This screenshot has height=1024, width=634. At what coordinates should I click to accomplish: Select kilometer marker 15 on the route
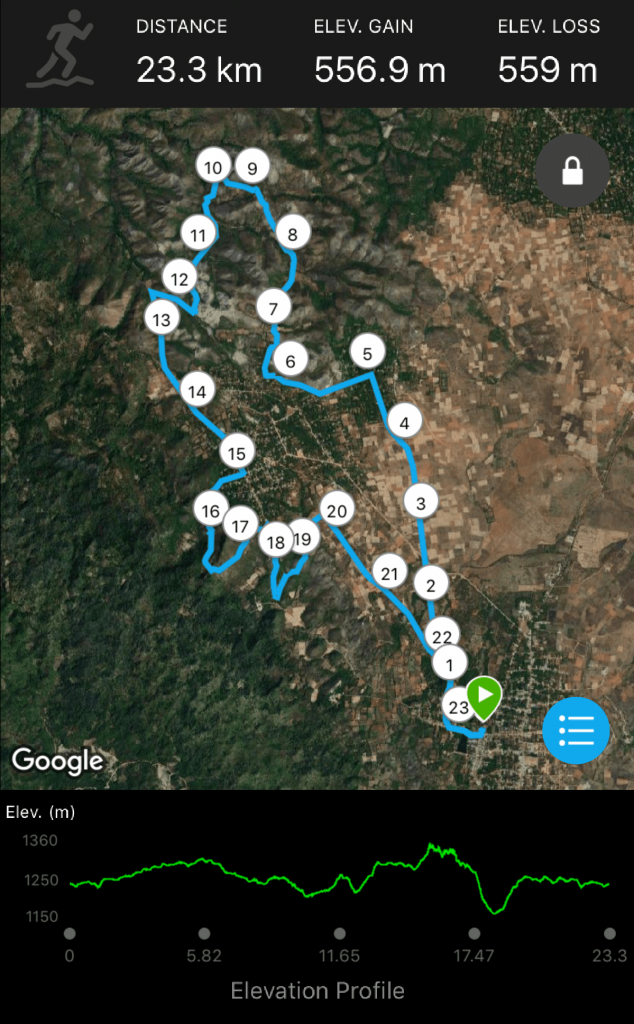(x=236, y=453)
